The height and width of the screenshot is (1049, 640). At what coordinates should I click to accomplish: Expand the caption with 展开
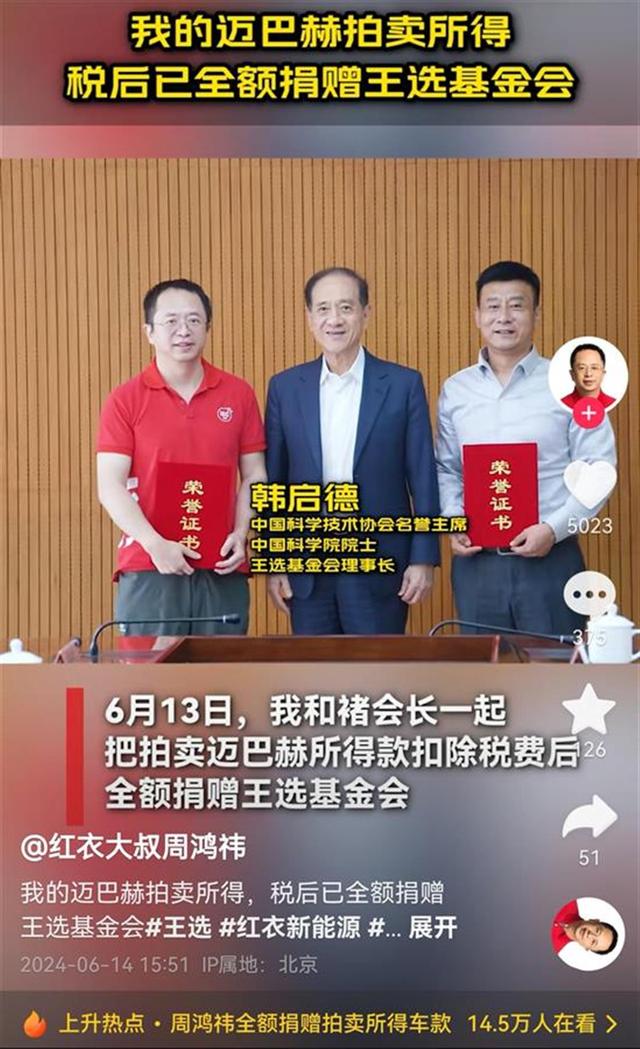[432, 927]
